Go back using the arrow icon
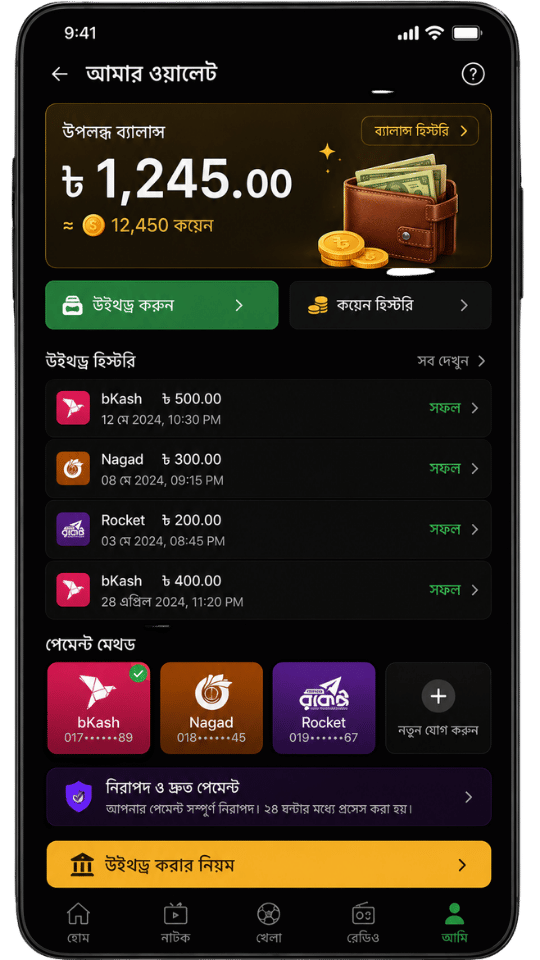This screenshot has height=960, width=540. point(59,74)
